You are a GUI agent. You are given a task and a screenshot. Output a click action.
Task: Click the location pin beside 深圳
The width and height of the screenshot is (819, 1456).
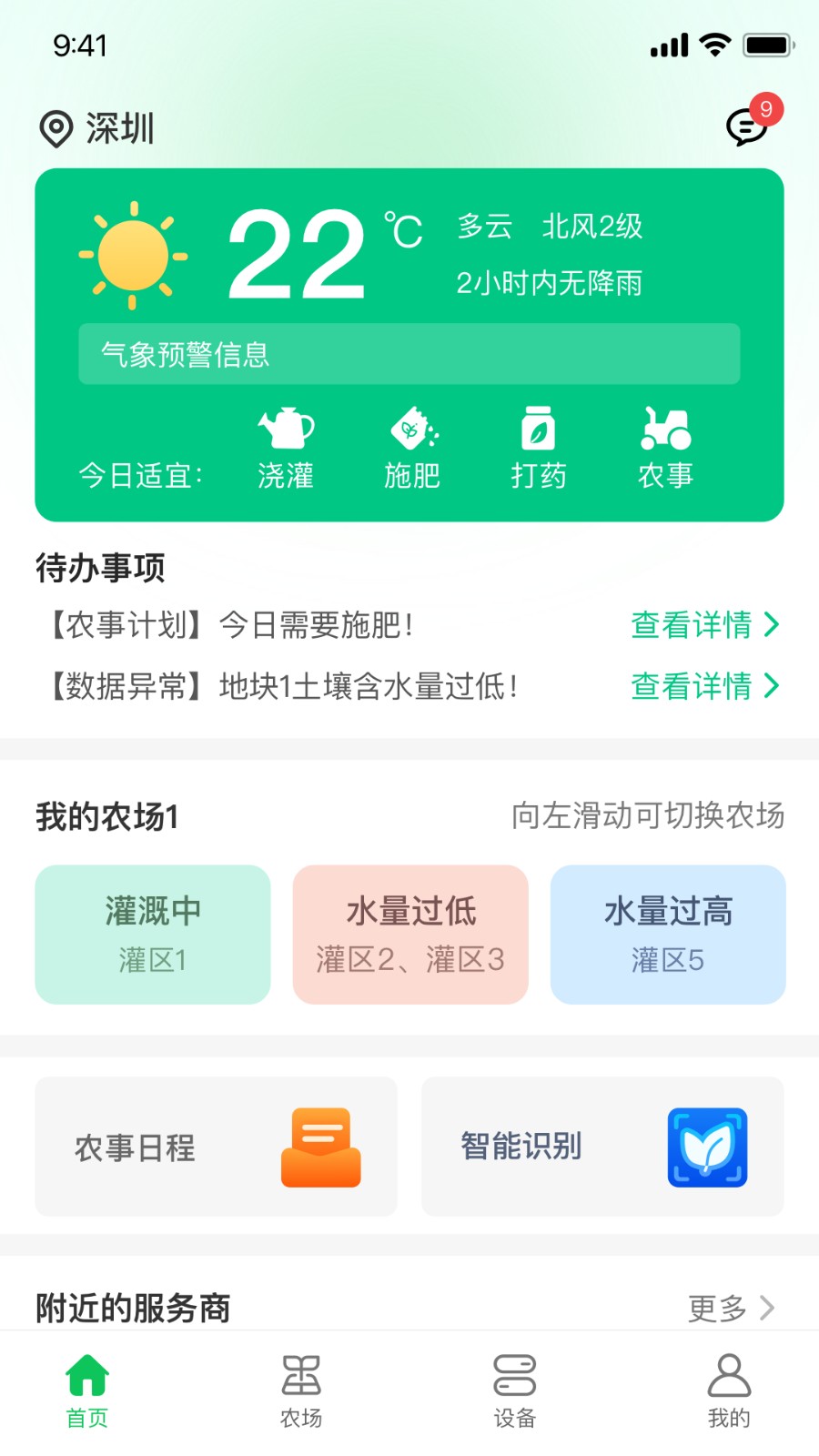coord(56,127)
